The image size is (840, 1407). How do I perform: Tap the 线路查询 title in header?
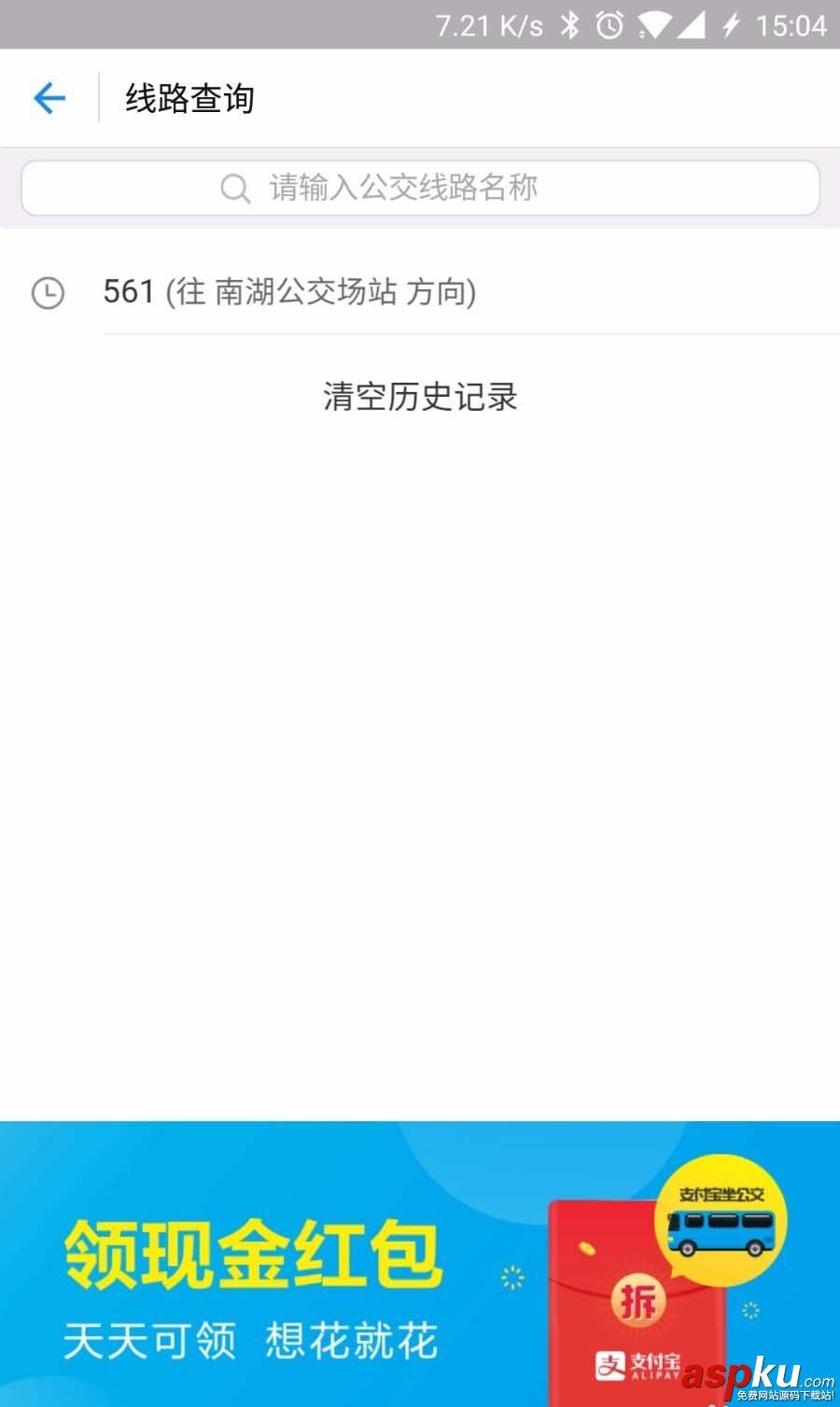coord(189,97)
